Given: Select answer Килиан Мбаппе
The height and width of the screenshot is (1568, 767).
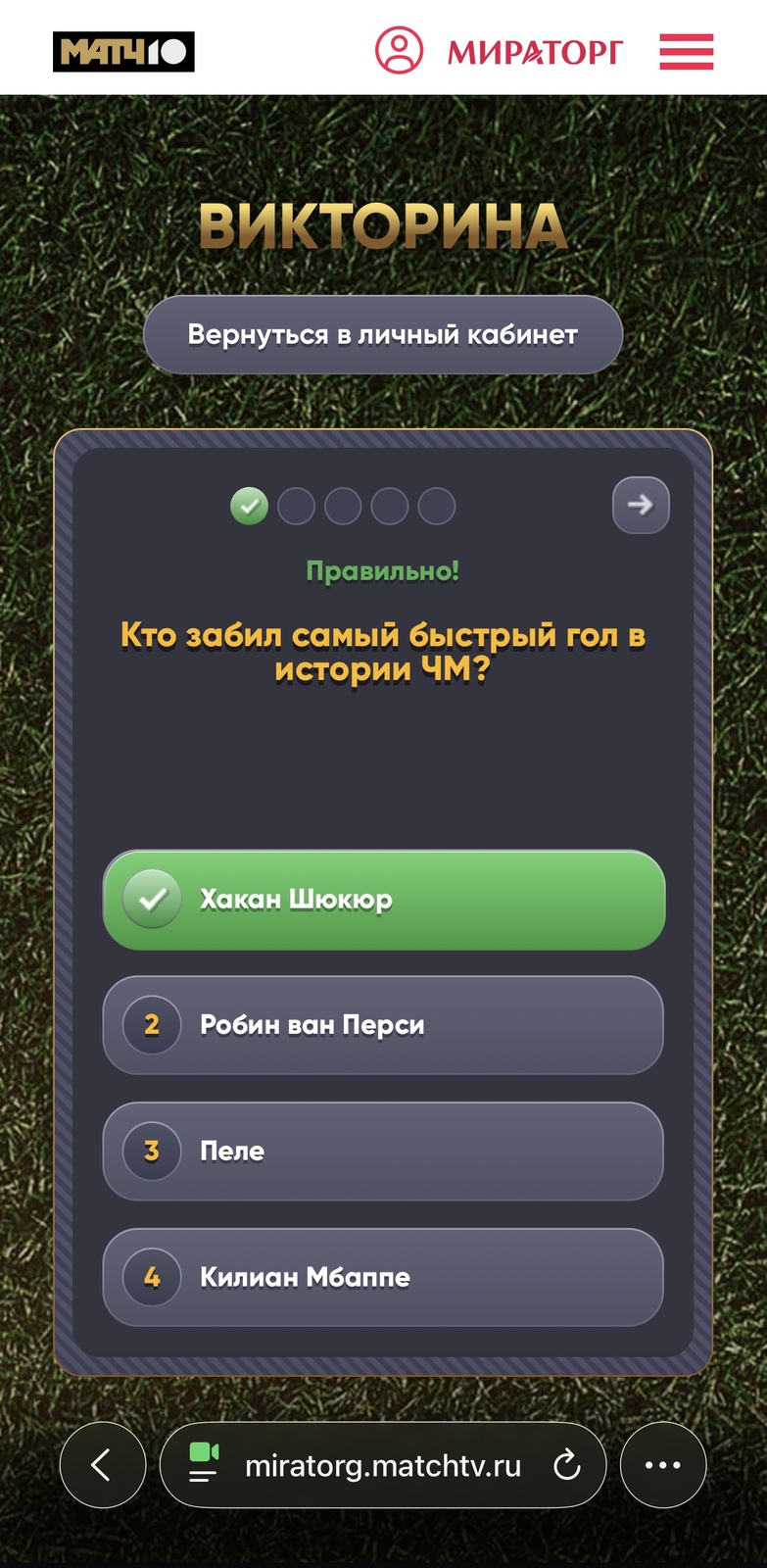Looking at the screenshot, I should (384, 1277).
